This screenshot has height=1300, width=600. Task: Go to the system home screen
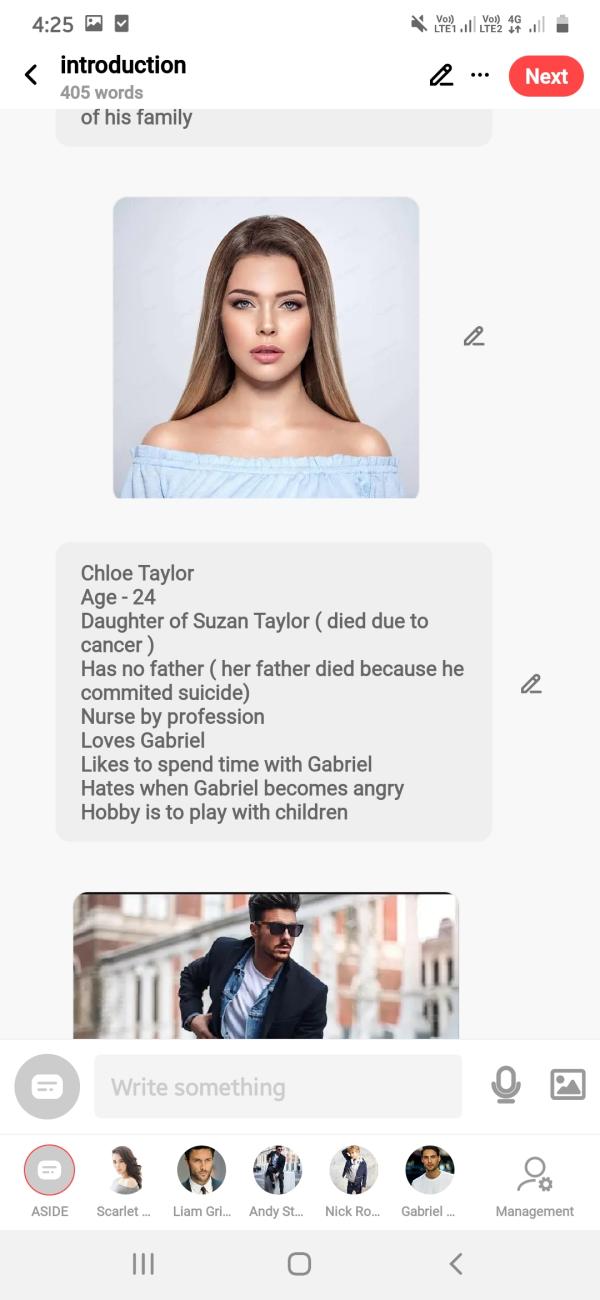pos(299,1264)
